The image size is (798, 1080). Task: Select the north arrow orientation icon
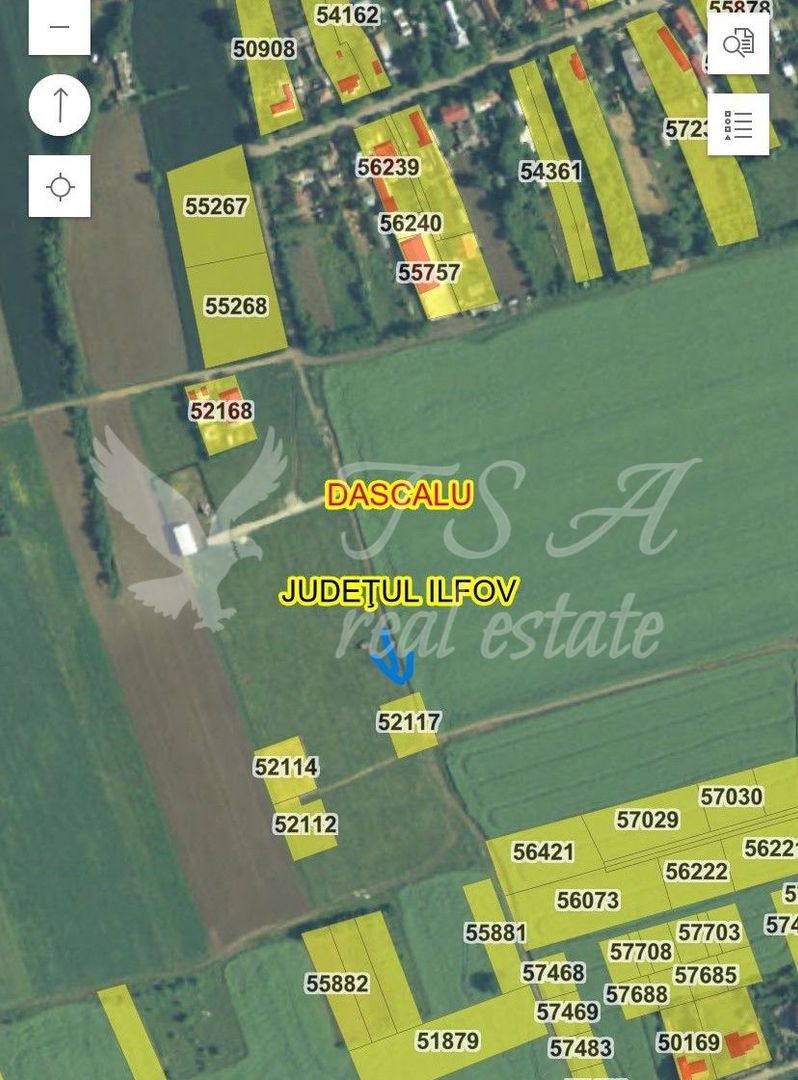(59, 103)
